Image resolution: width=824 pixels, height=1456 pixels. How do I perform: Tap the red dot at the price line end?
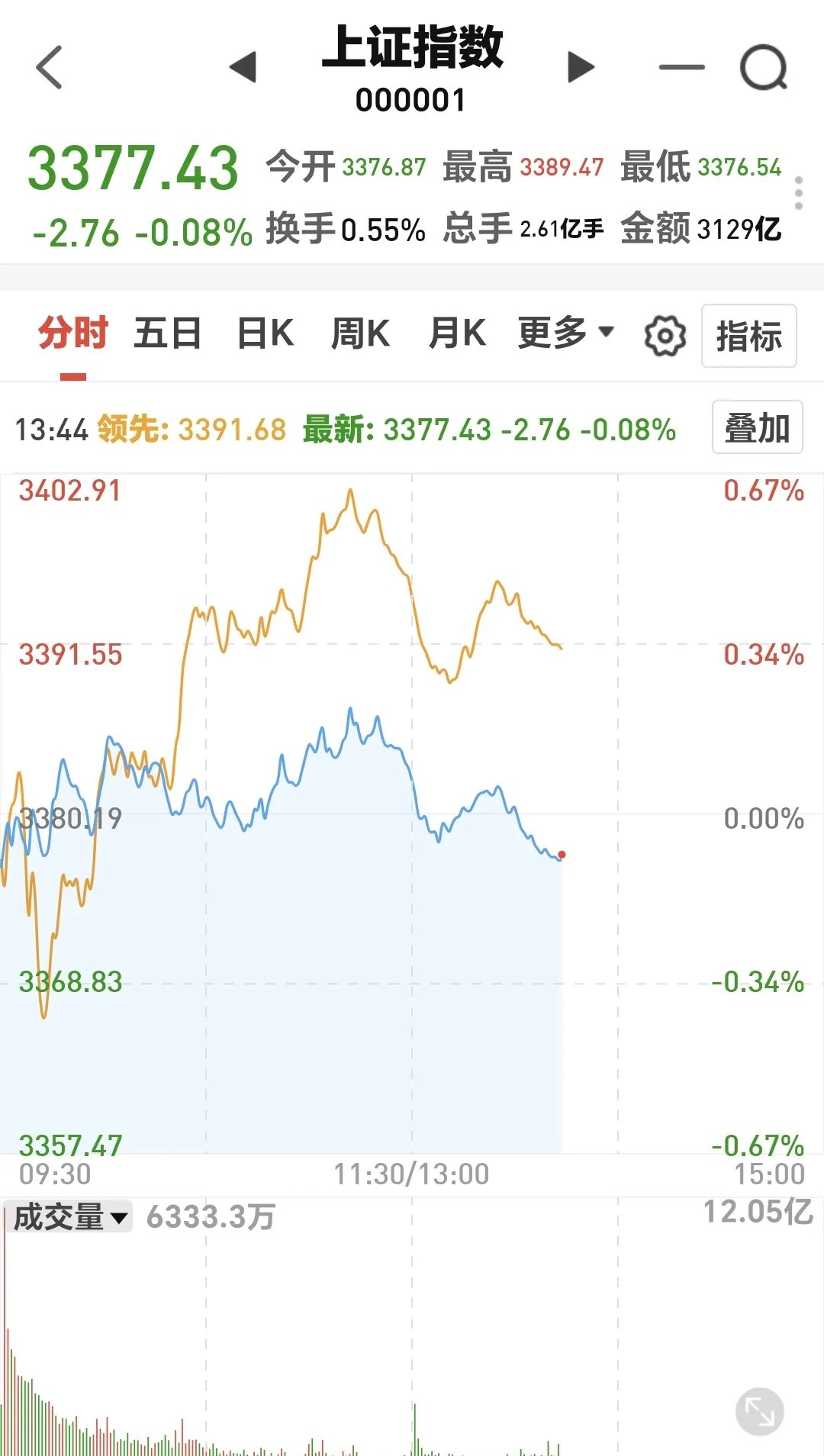point(561,854)
